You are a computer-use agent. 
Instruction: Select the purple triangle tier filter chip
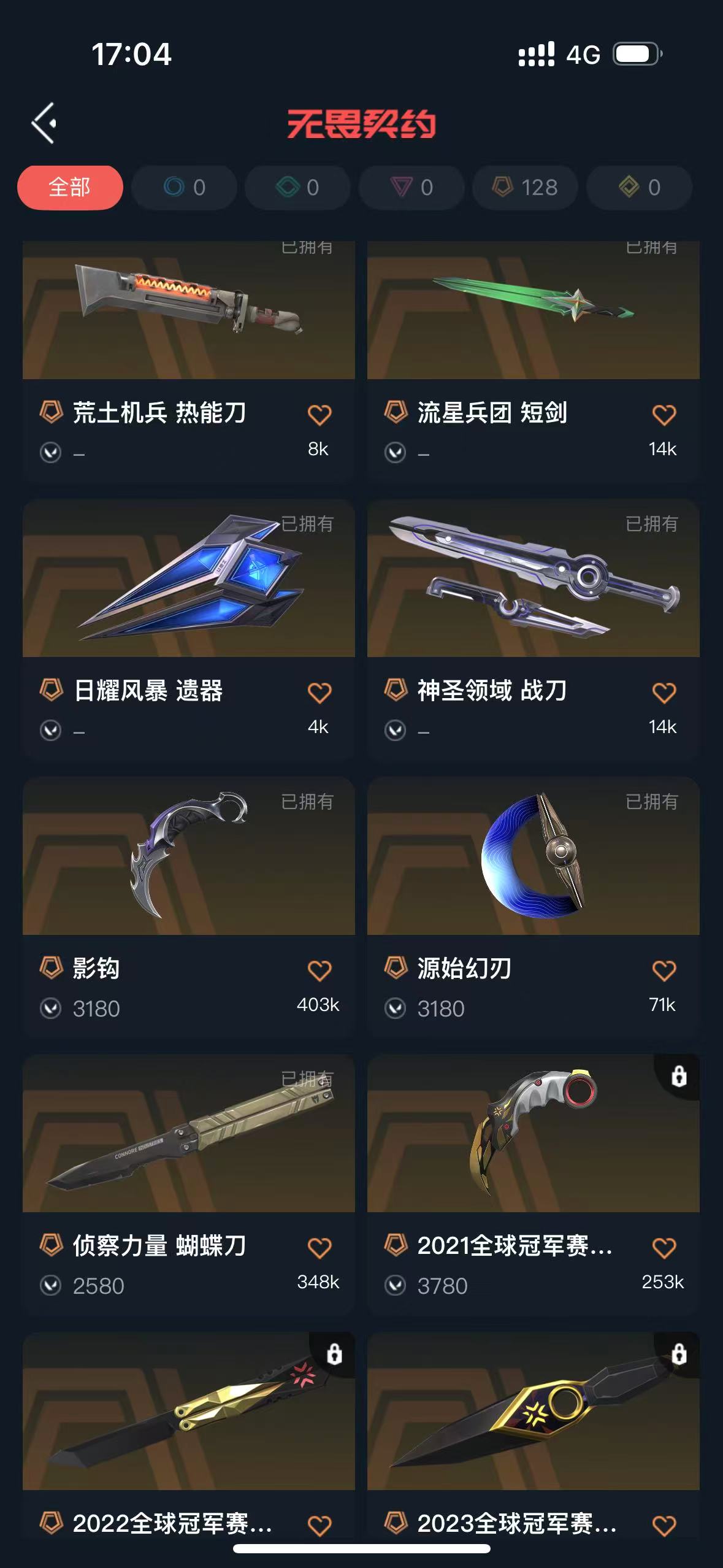411,187
